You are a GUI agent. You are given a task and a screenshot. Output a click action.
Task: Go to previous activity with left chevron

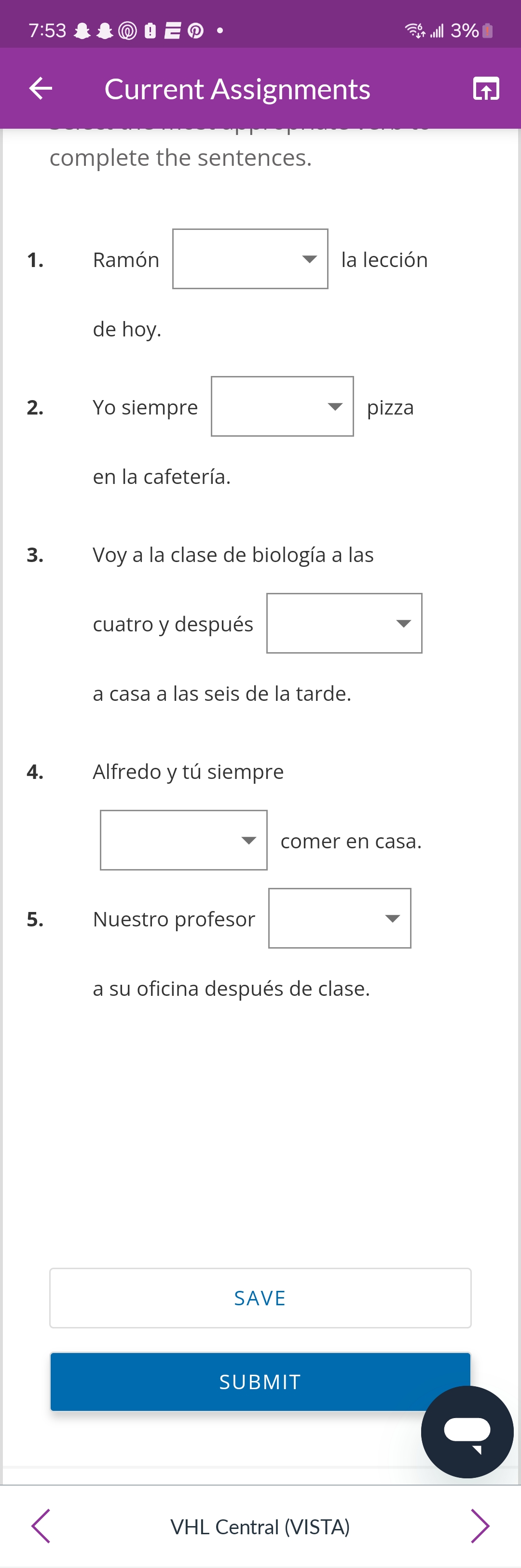click(x=41, y=1526)
